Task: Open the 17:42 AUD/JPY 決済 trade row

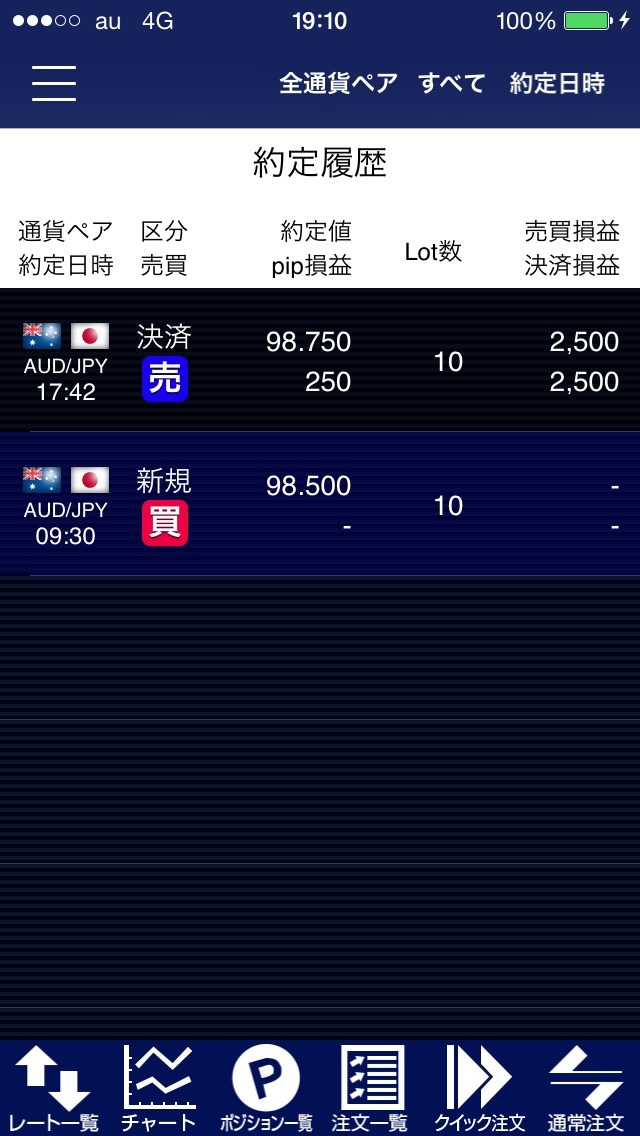Action: point(320,361)
